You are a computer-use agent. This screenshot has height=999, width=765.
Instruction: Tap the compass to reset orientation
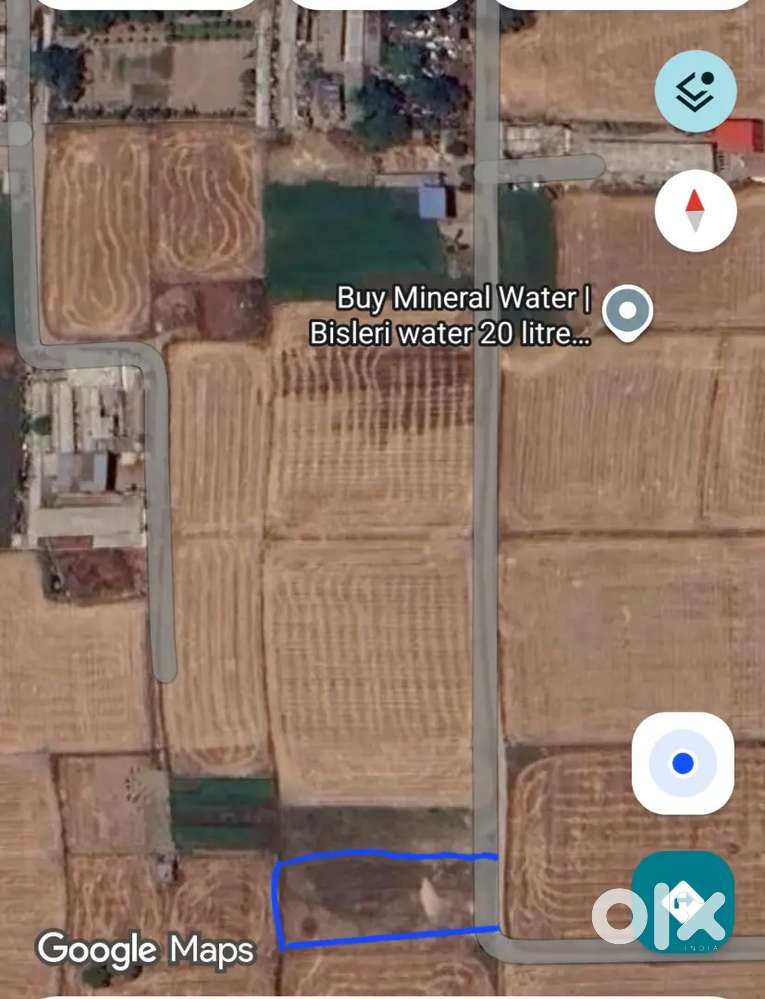pyautogui.click(x=695, y=211)
